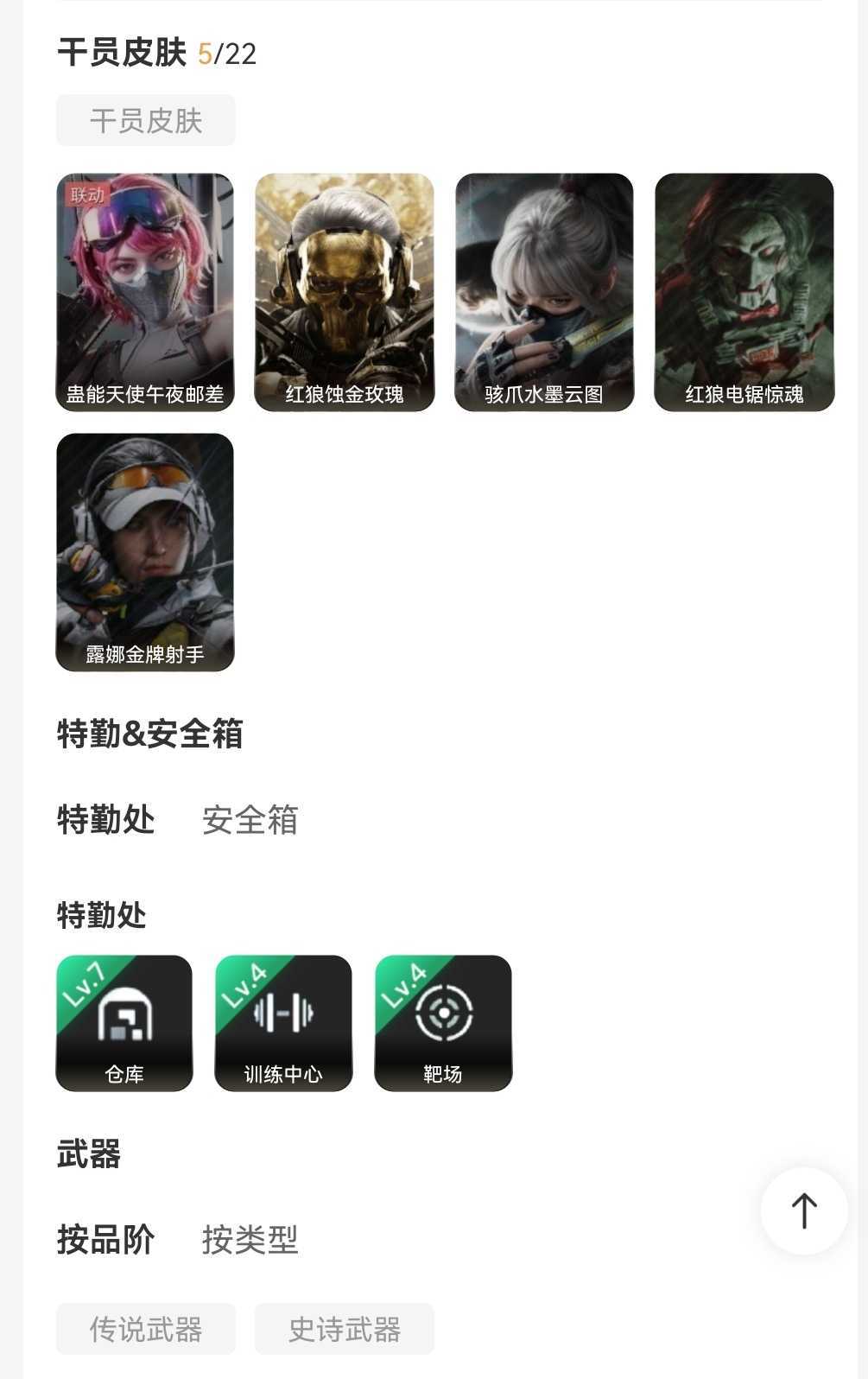The width and height of the screenshot is (868, 1379).
Task: Open the Lv.4 训练中心 tile
Action: coord(283,1022)
